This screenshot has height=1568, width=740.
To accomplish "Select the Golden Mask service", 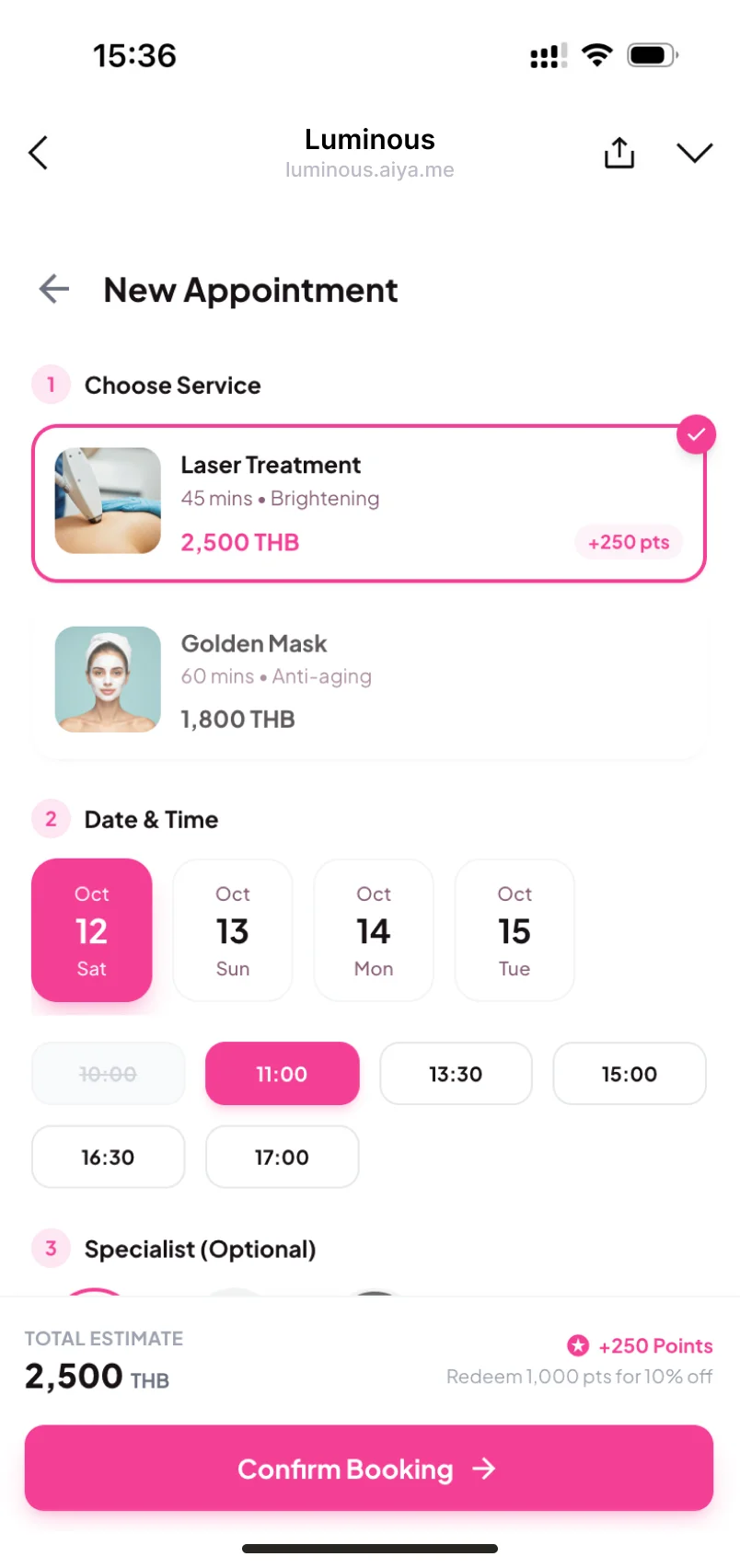I will click(x=368, y=681).
